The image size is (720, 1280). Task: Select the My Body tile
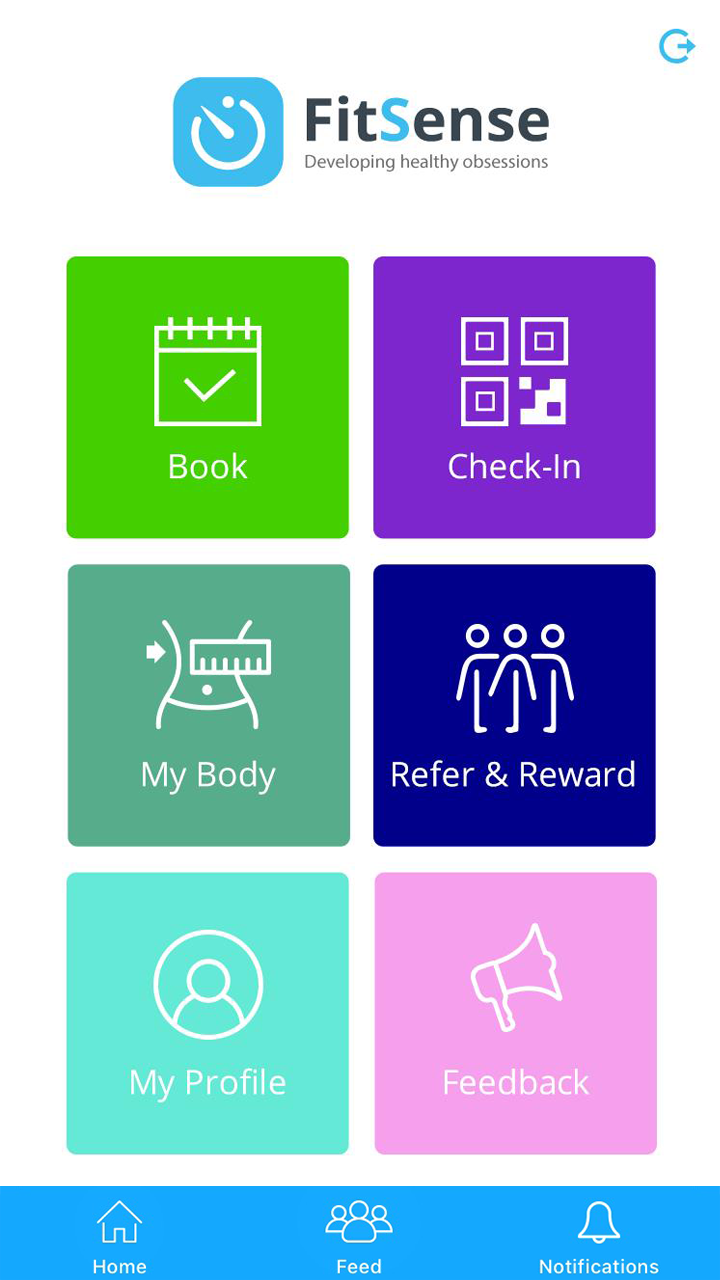click(x=208, y=705)
